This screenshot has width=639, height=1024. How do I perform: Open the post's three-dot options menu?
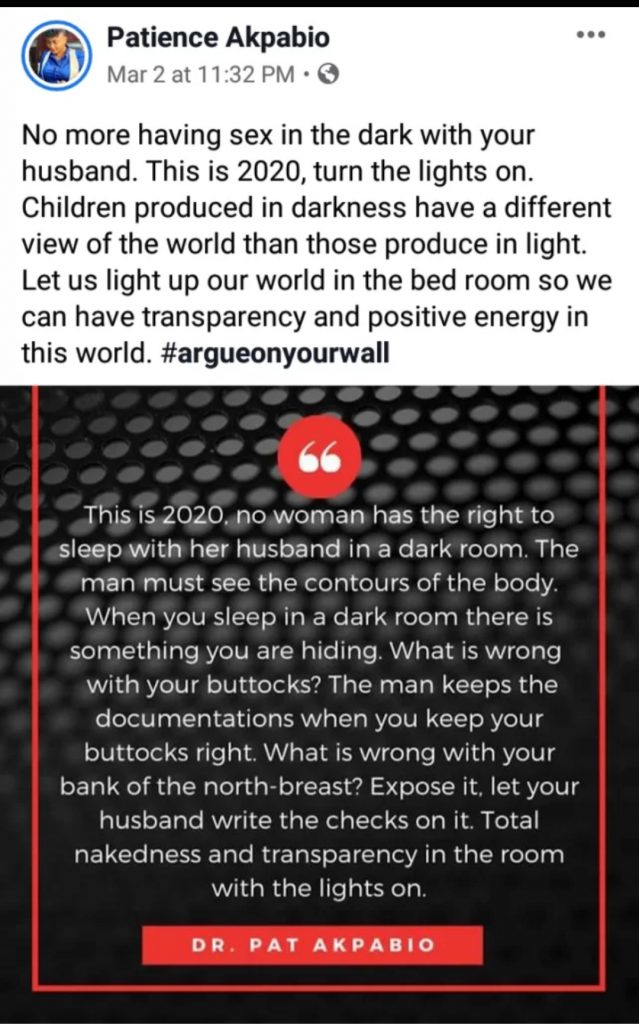click(591, 35)
